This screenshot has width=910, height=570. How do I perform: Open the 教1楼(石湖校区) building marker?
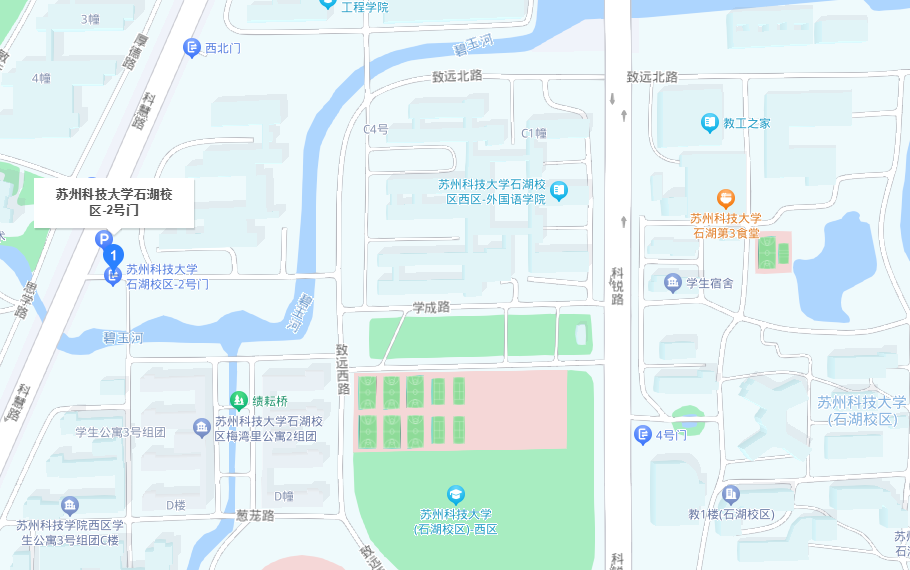click(731, 495)
